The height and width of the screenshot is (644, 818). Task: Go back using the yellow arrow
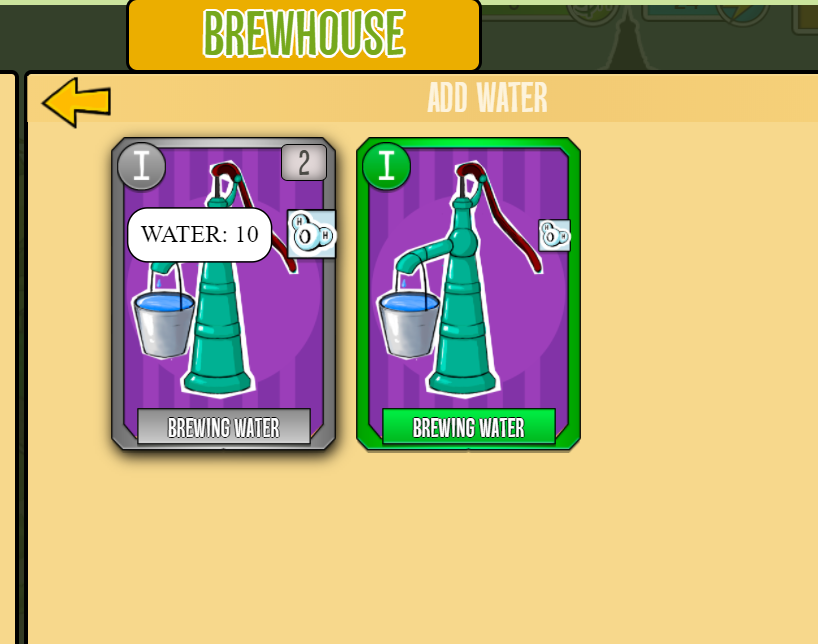[x=76, y=102]
